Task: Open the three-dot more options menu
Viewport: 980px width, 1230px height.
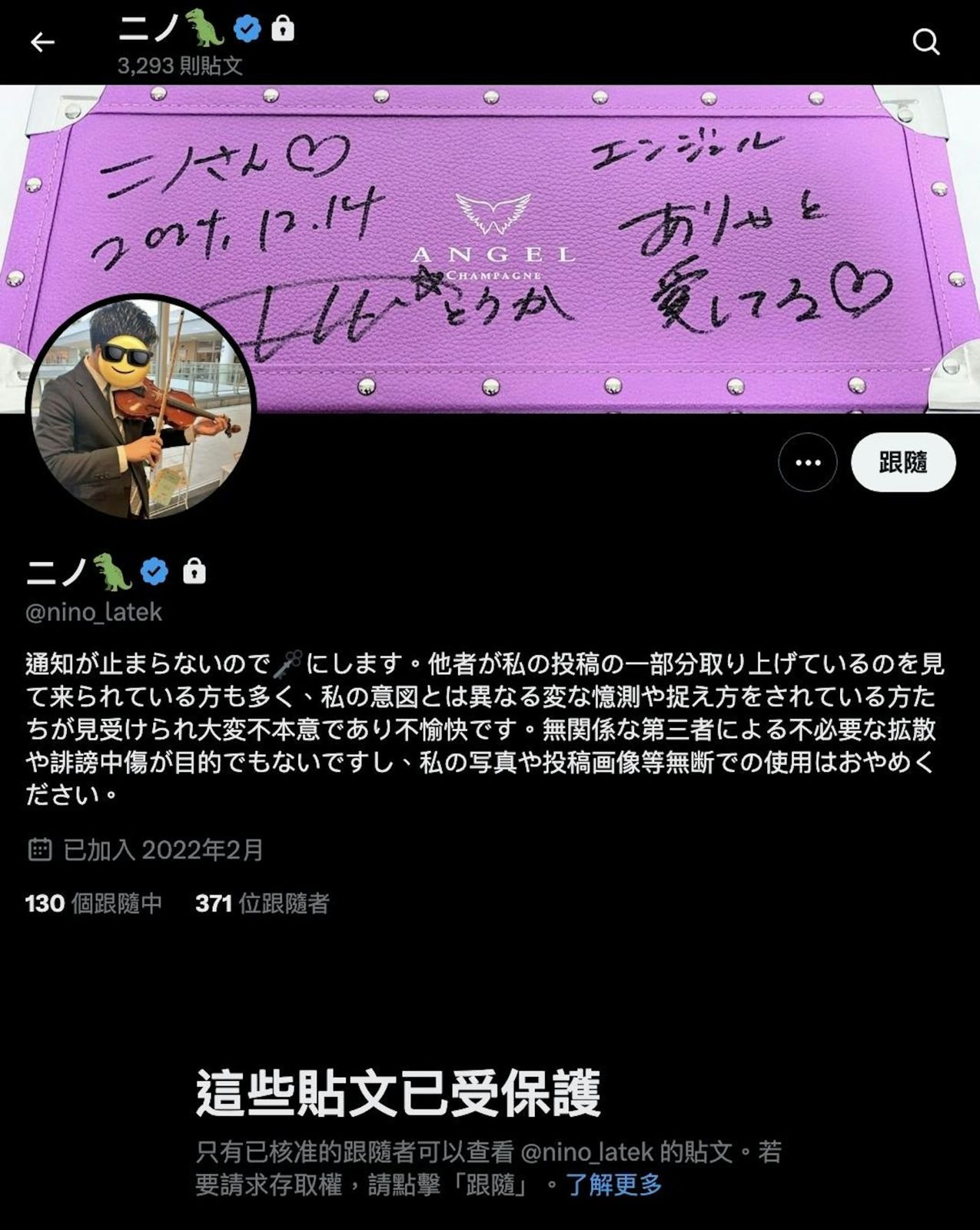Action: click(807, 462)
